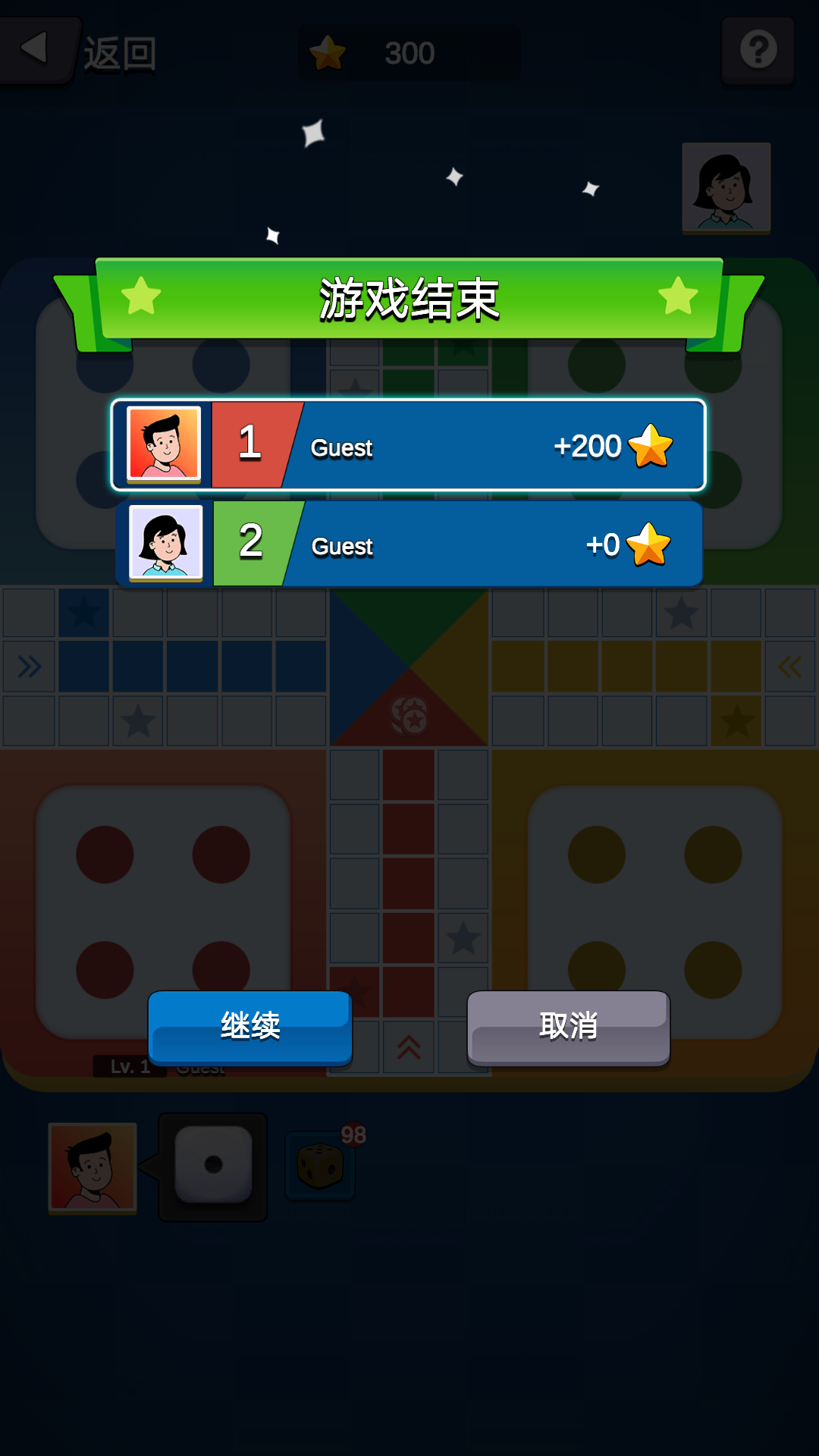
Task: Open the help question mark icon
Action: point(758,49)
